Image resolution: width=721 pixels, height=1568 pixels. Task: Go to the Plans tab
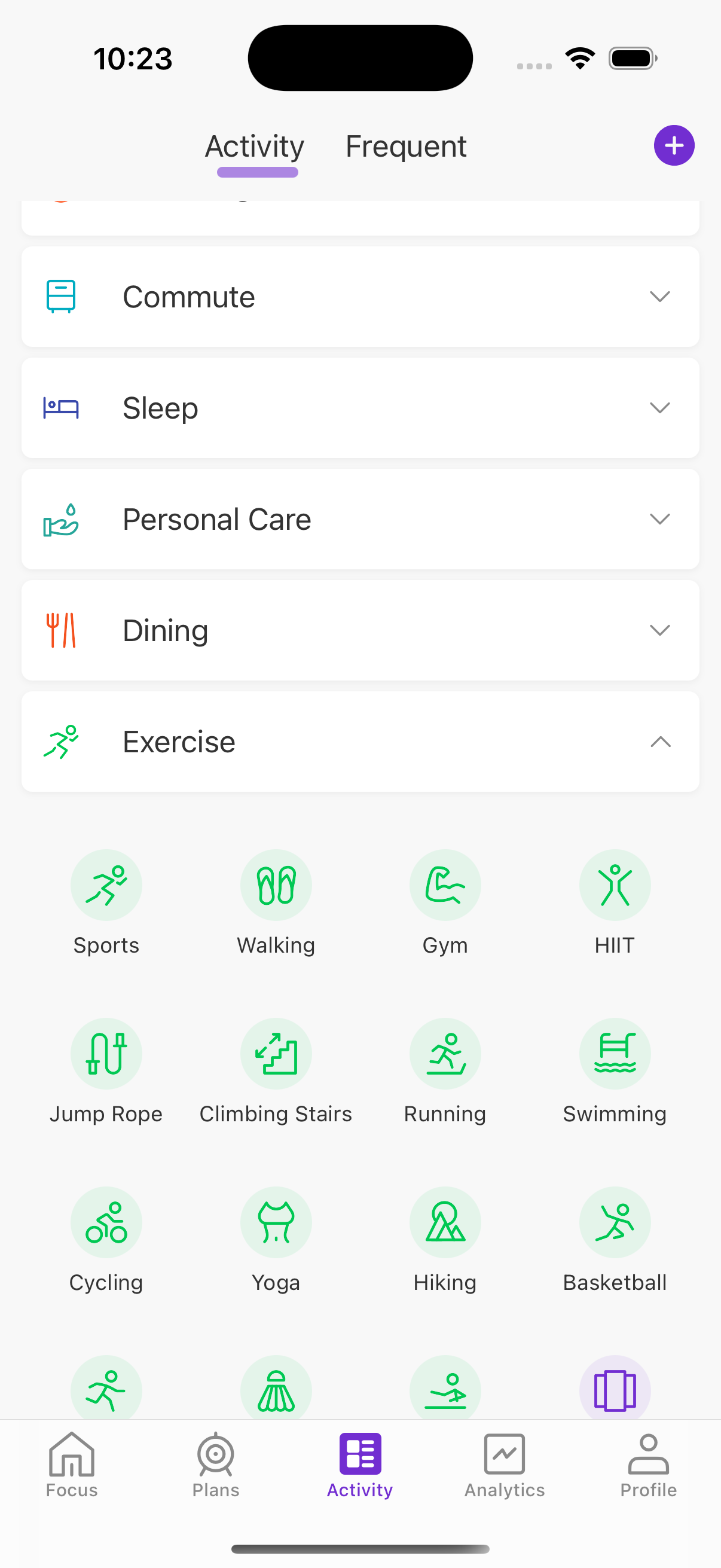point(216,1463)
